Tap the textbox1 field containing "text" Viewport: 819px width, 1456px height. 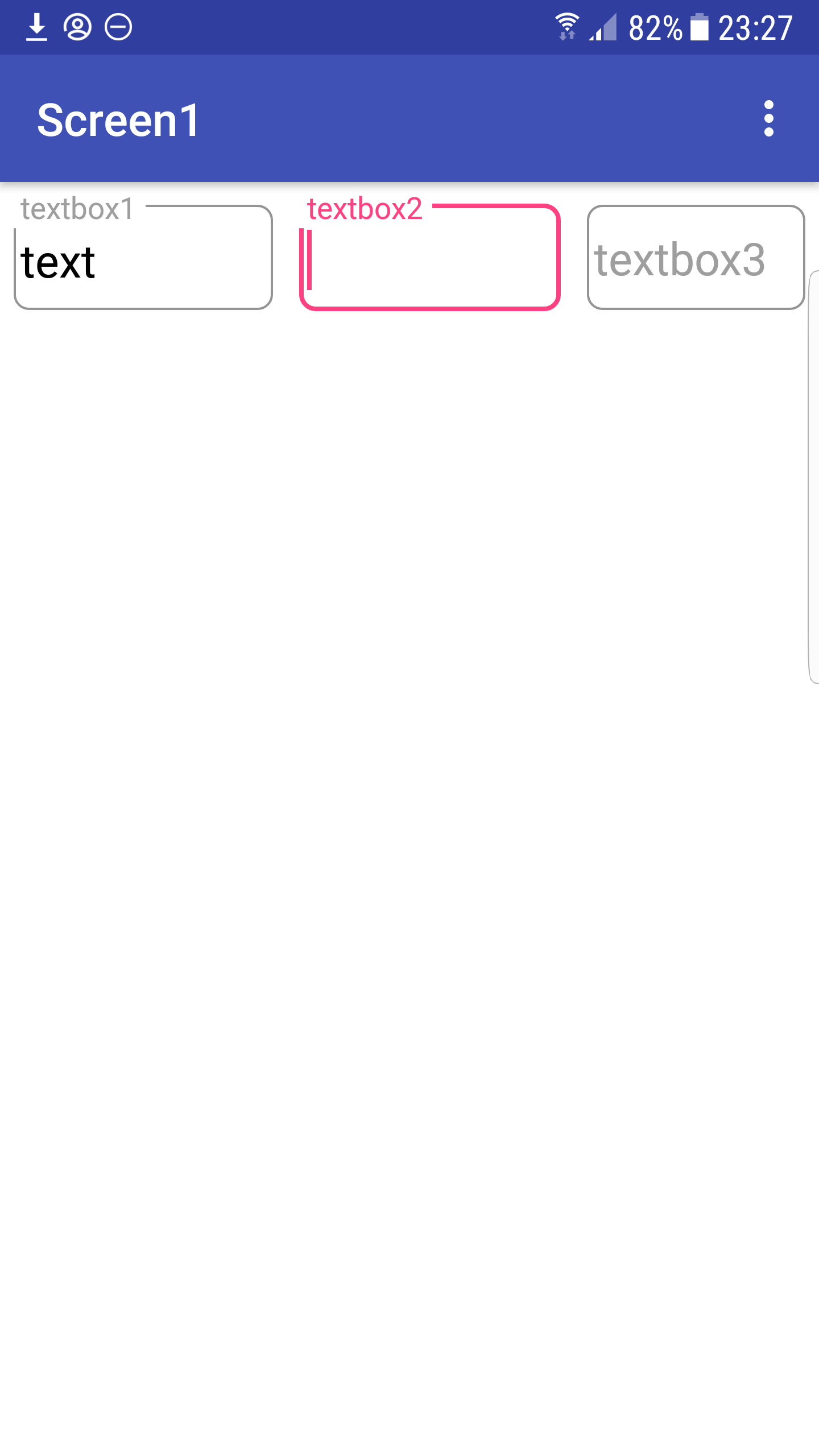[x=143, y=258]
